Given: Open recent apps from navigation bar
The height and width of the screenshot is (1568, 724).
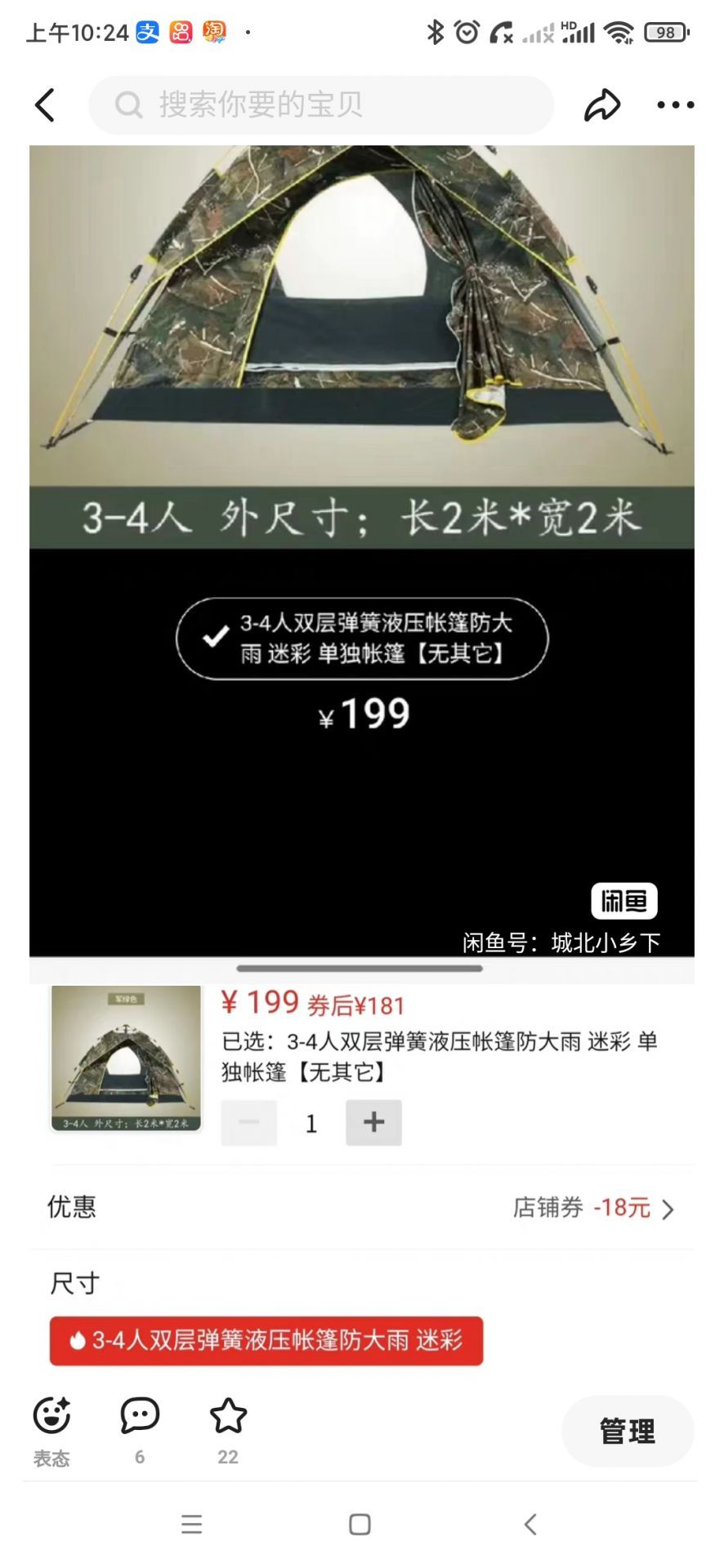Looking at the screenshot, I should 192,1524.
